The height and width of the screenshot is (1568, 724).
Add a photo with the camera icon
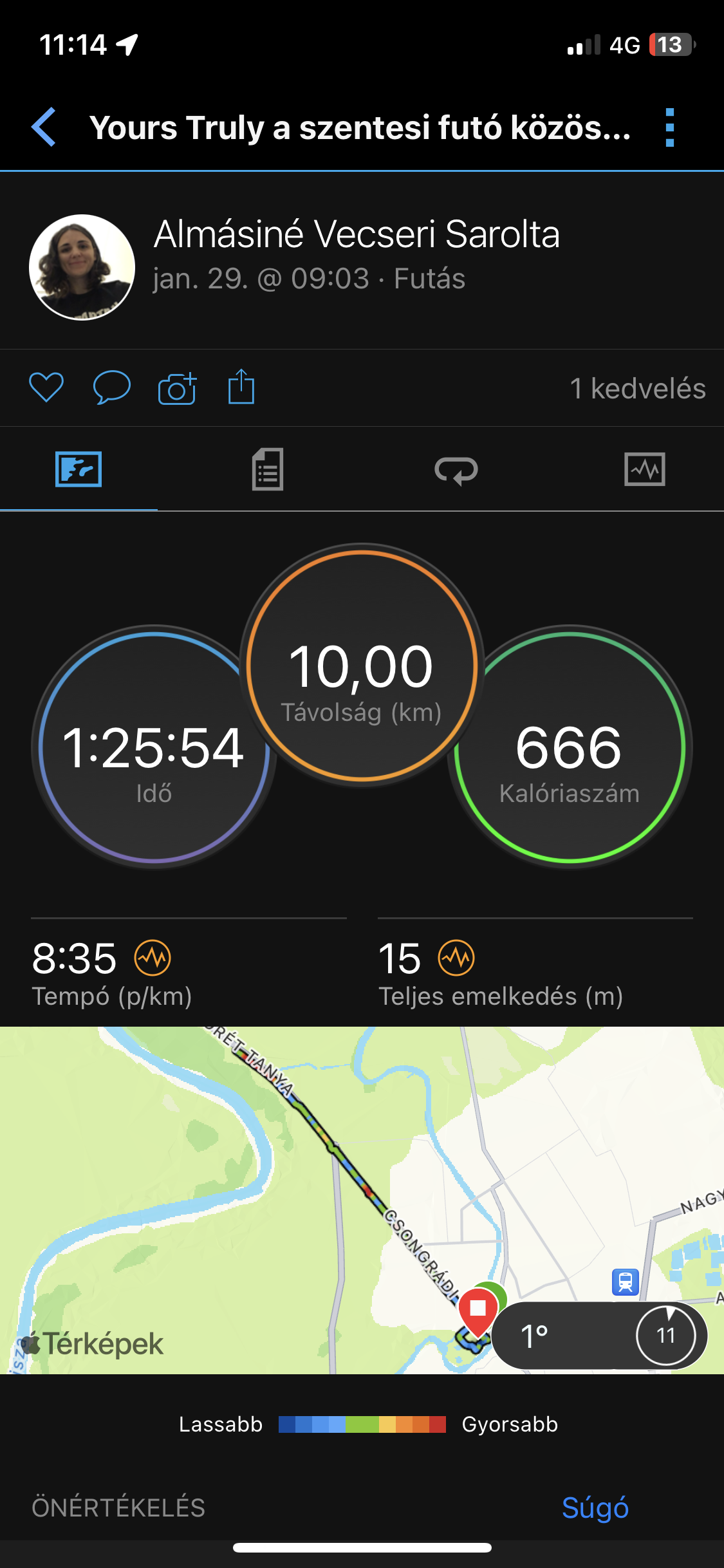pyautogui.click(x=177, y=388)
